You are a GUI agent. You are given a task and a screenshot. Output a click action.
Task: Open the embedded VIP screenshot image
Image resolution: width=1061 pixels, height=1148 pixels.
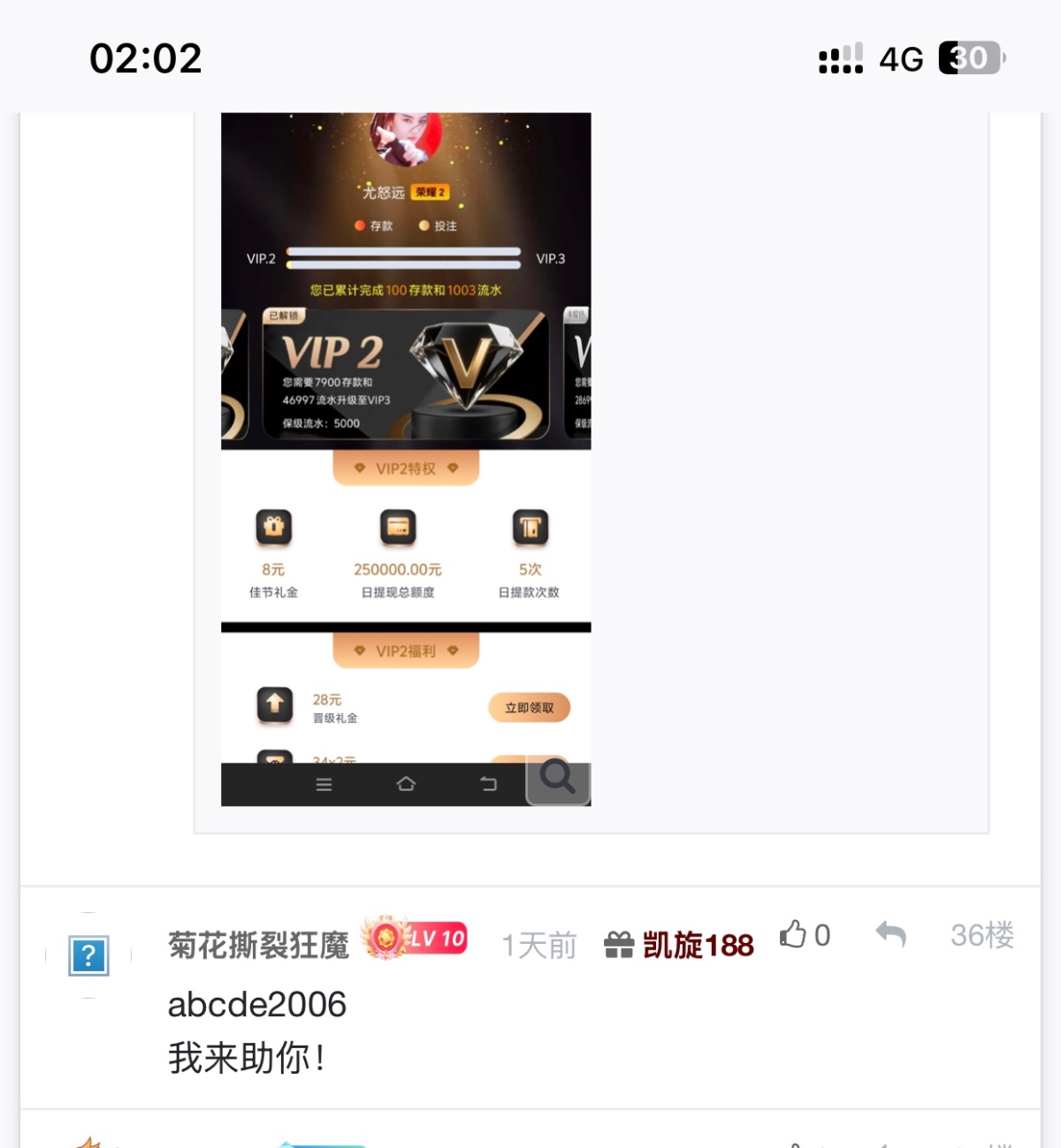coord(406,459)
